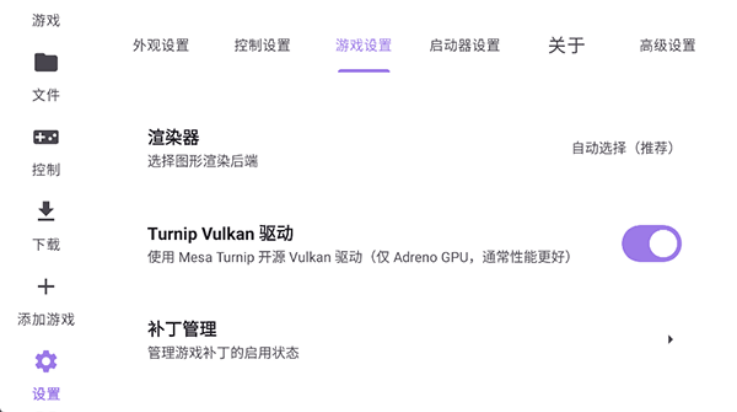
Task: Select the 游戏设置 tab
Action: point(363,45)
